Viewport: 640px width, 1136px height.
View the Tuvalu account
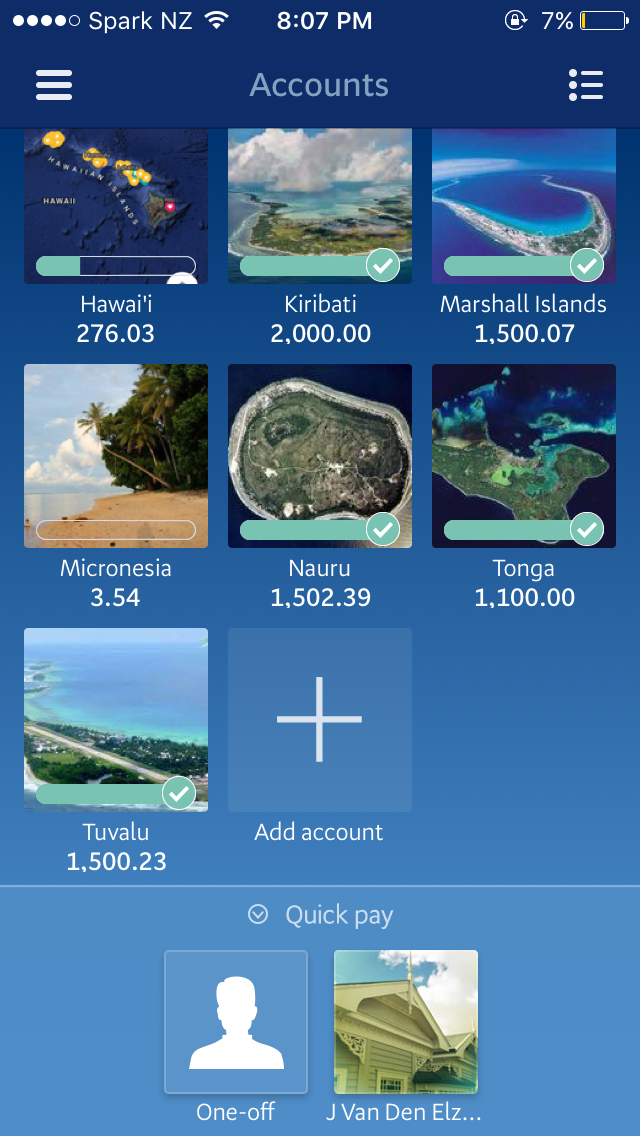click(x=116, y=719)
